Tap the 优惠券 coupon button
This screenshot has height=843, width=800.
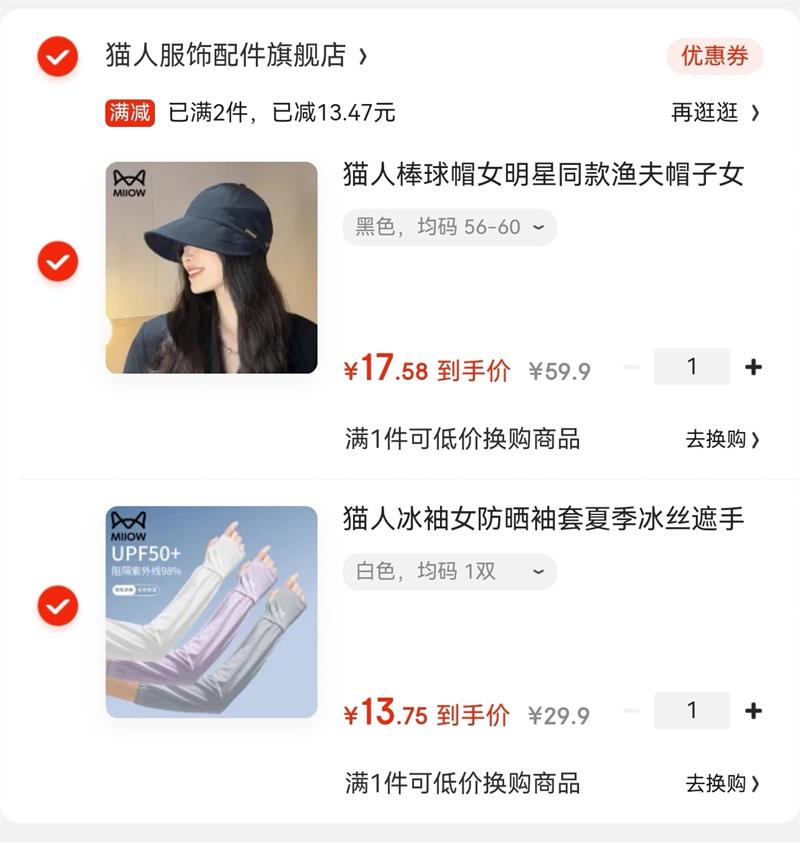(715, 56)
